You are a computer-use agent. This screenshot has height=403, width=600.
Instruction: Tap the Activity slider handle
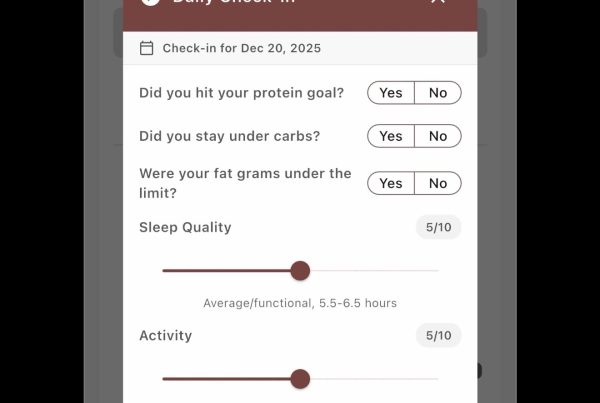(300, 379)
